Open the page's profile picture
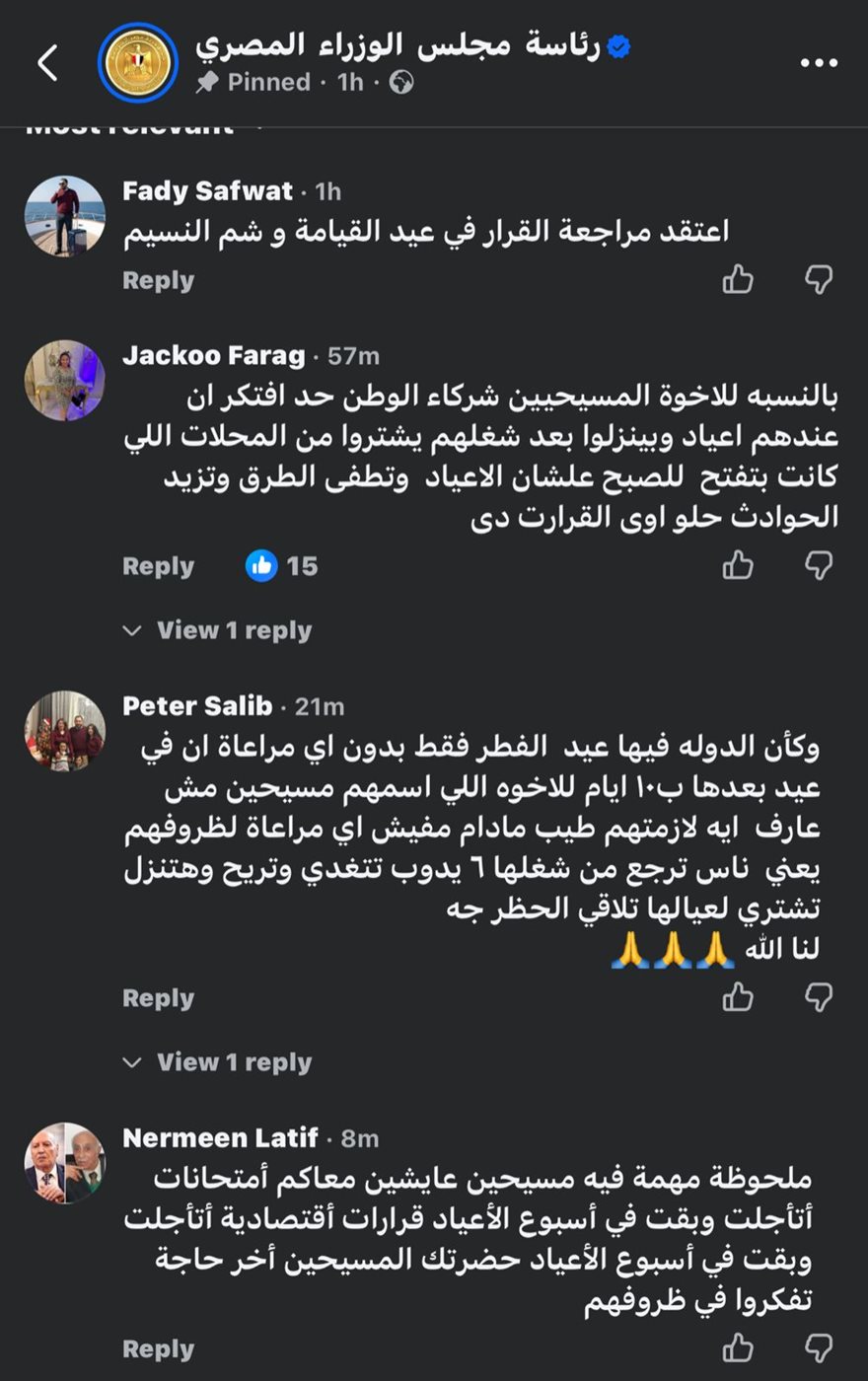The width and height of the screenshot is (868, 1381). (138, 63)
